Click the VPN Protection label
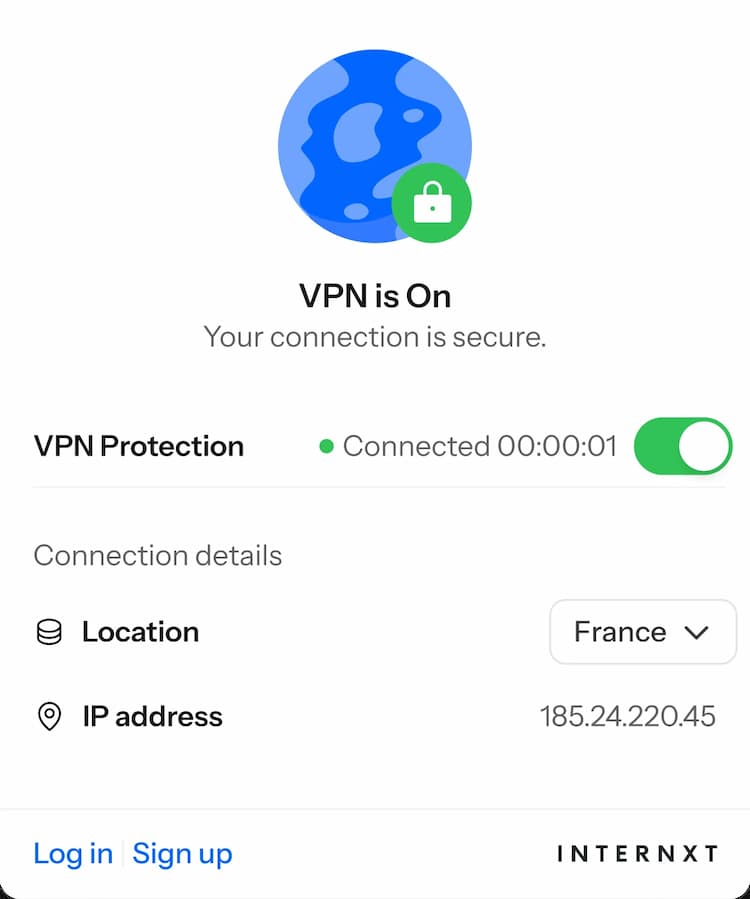Screen dimensions: 750x899 coord(138,446)
